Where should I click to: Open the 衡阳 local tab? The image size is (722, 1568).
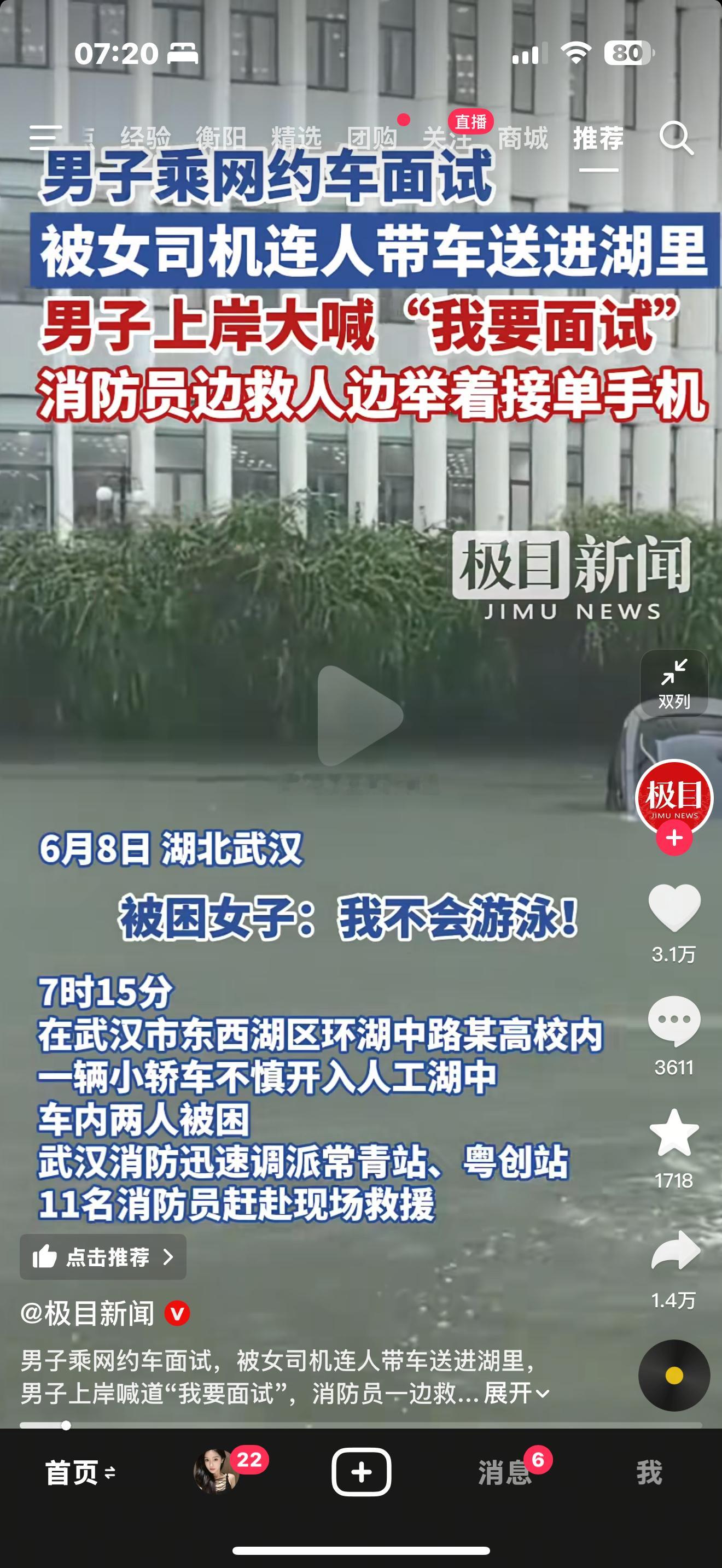click(221, 138)
